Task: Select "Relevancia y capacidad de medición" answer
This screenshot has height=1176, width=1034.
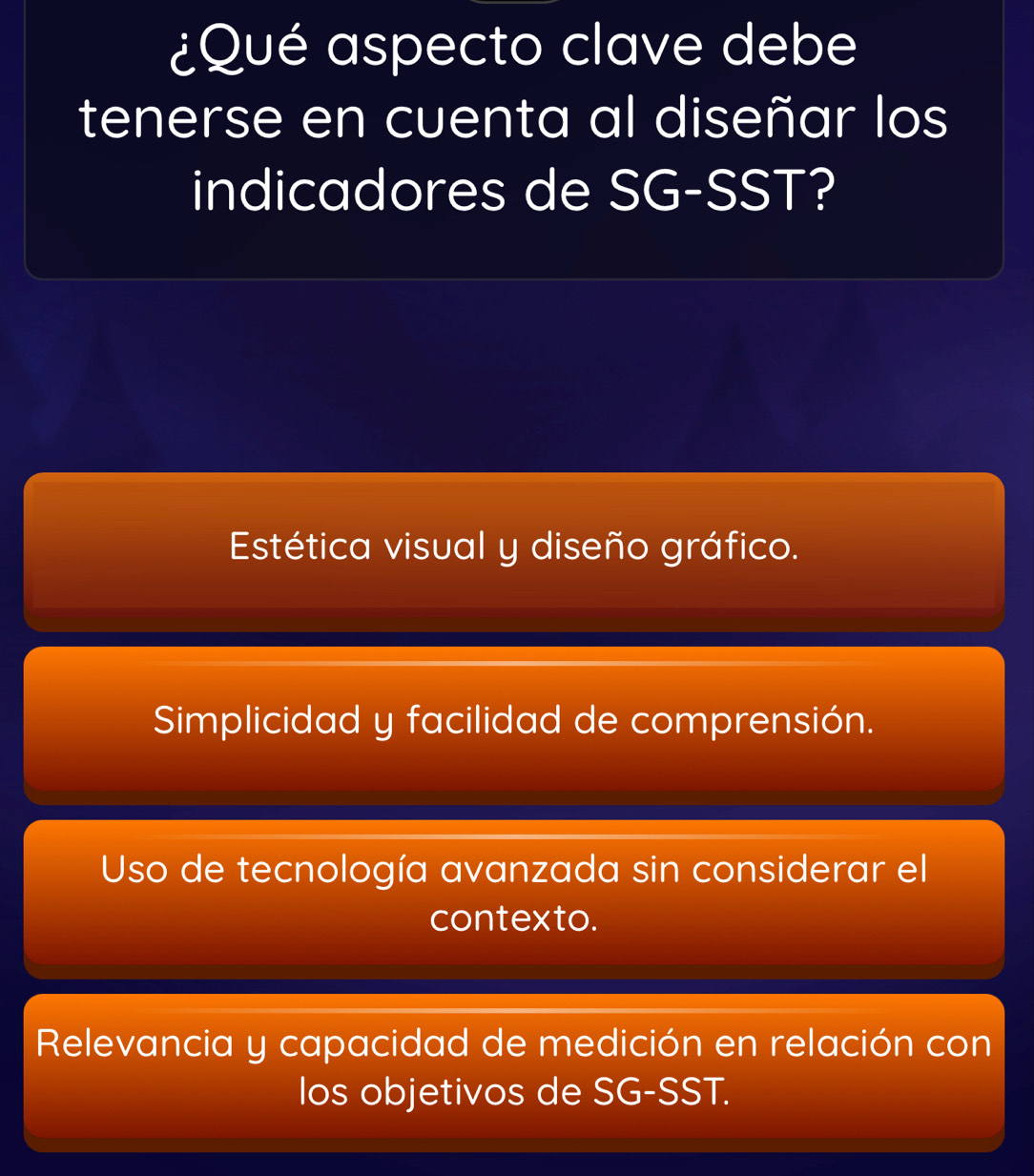Action: point(515,1068)
